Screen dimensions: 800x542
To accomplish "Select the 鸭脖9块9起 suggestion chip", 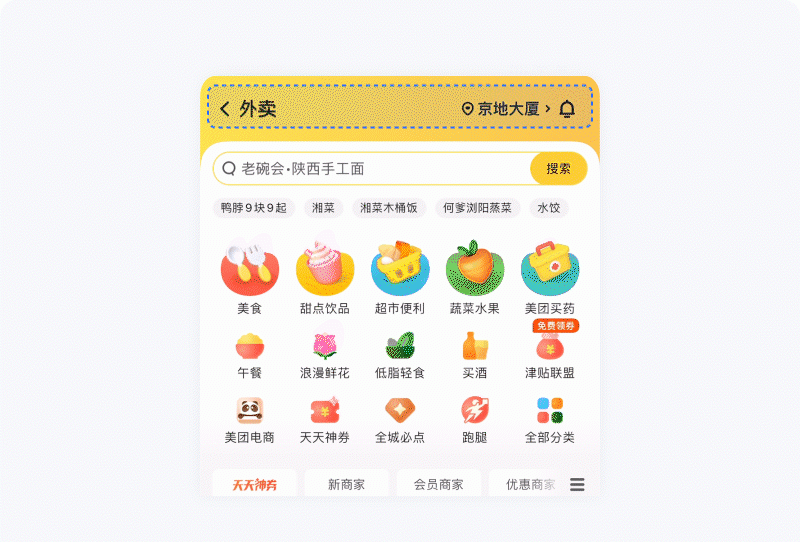I will coord(253,208).
